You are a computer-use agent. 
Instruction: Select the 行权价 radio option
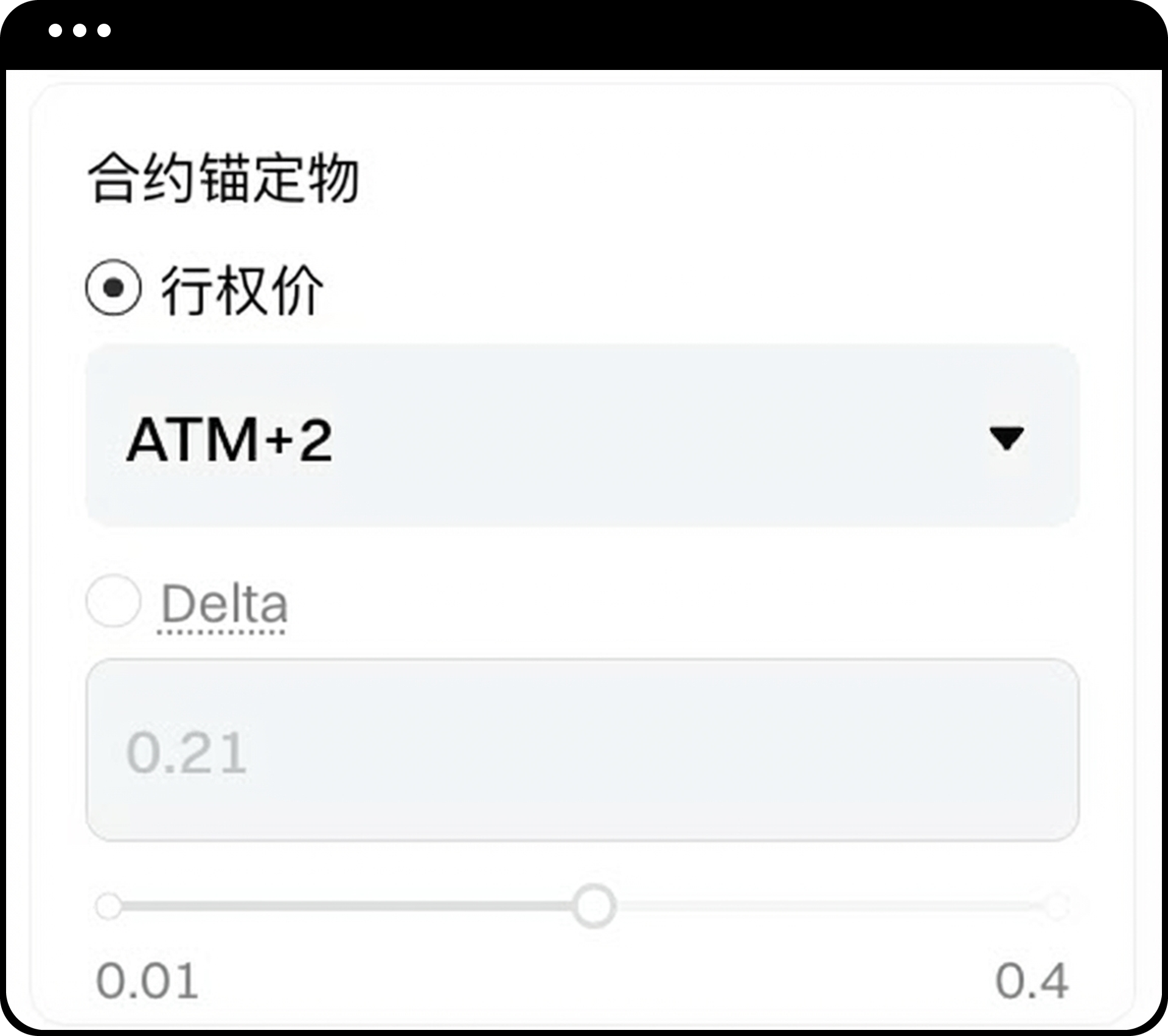pyautogui.click(x=114, y=288)
